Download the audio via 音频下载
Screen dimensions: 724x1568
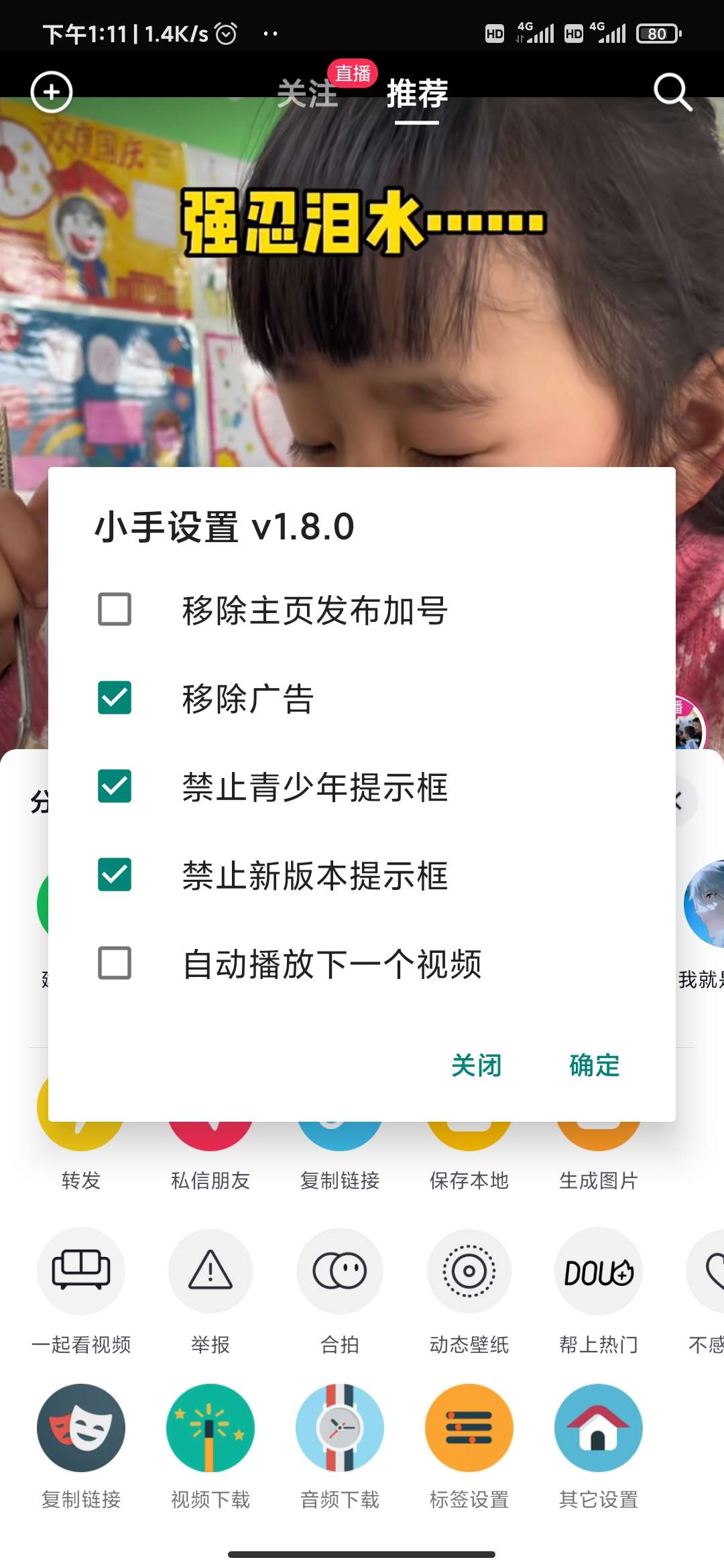tap(340, 1428)
